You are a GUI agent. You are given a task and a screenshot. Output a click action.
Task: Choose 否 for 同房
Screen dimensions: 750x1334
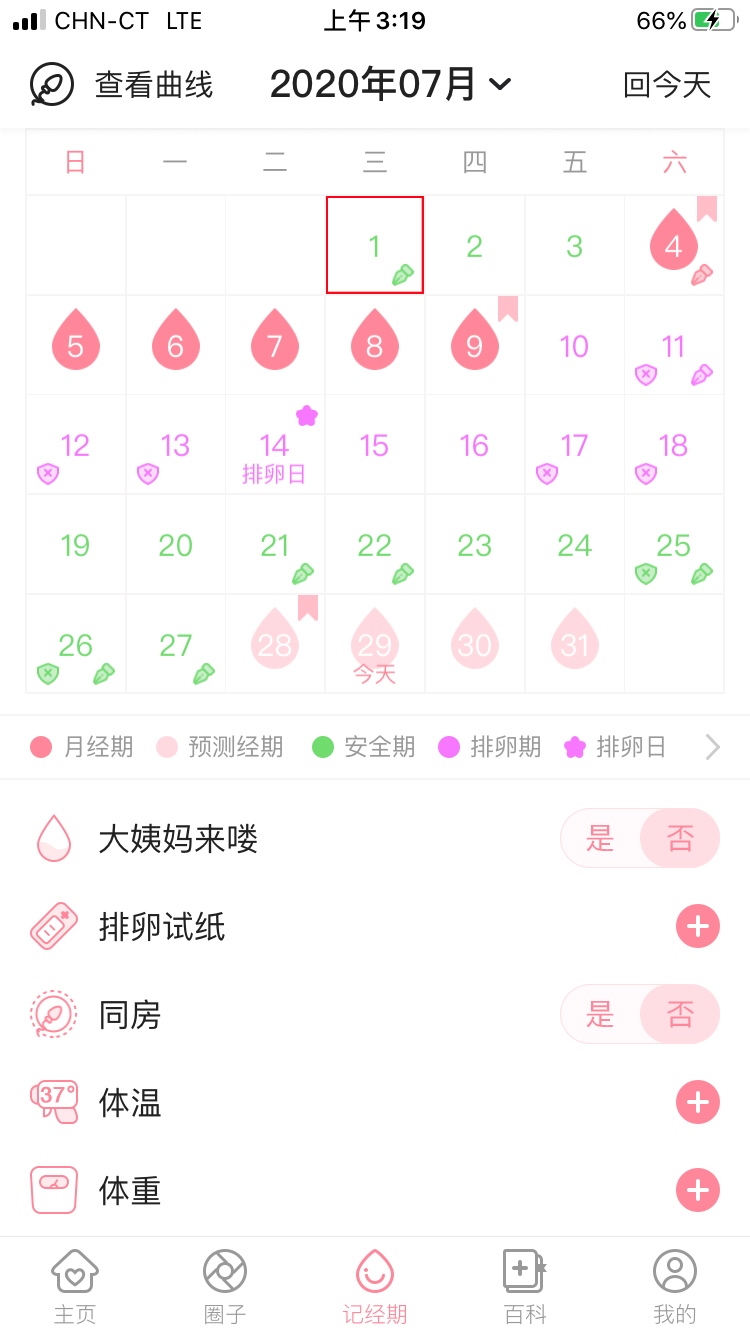click(680, 1014)
